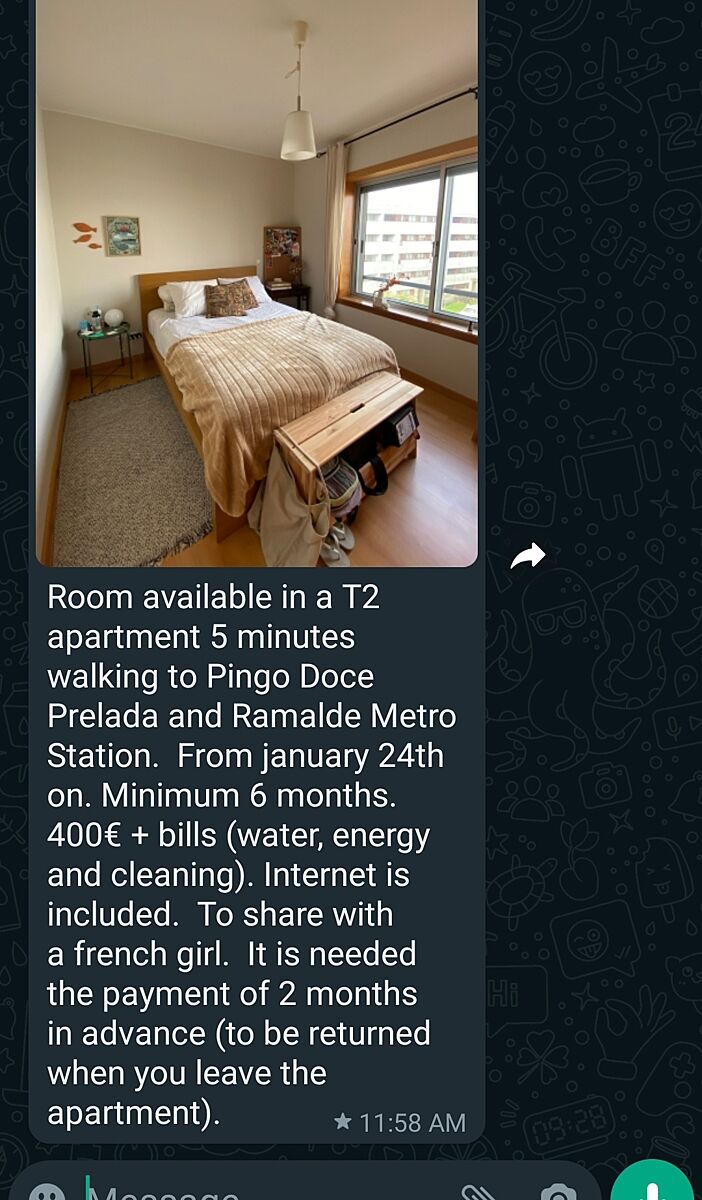Forward the room photo message

pyautogui.click(x=528, y=556)
